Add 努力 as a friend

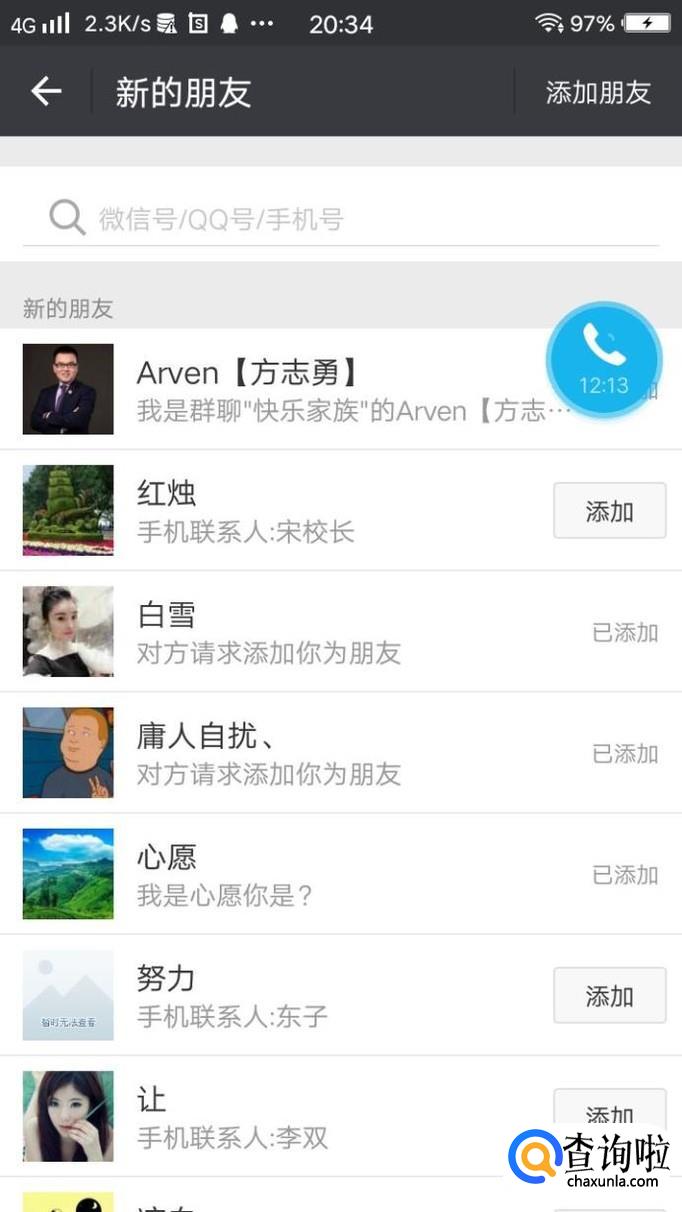(609, 996)
